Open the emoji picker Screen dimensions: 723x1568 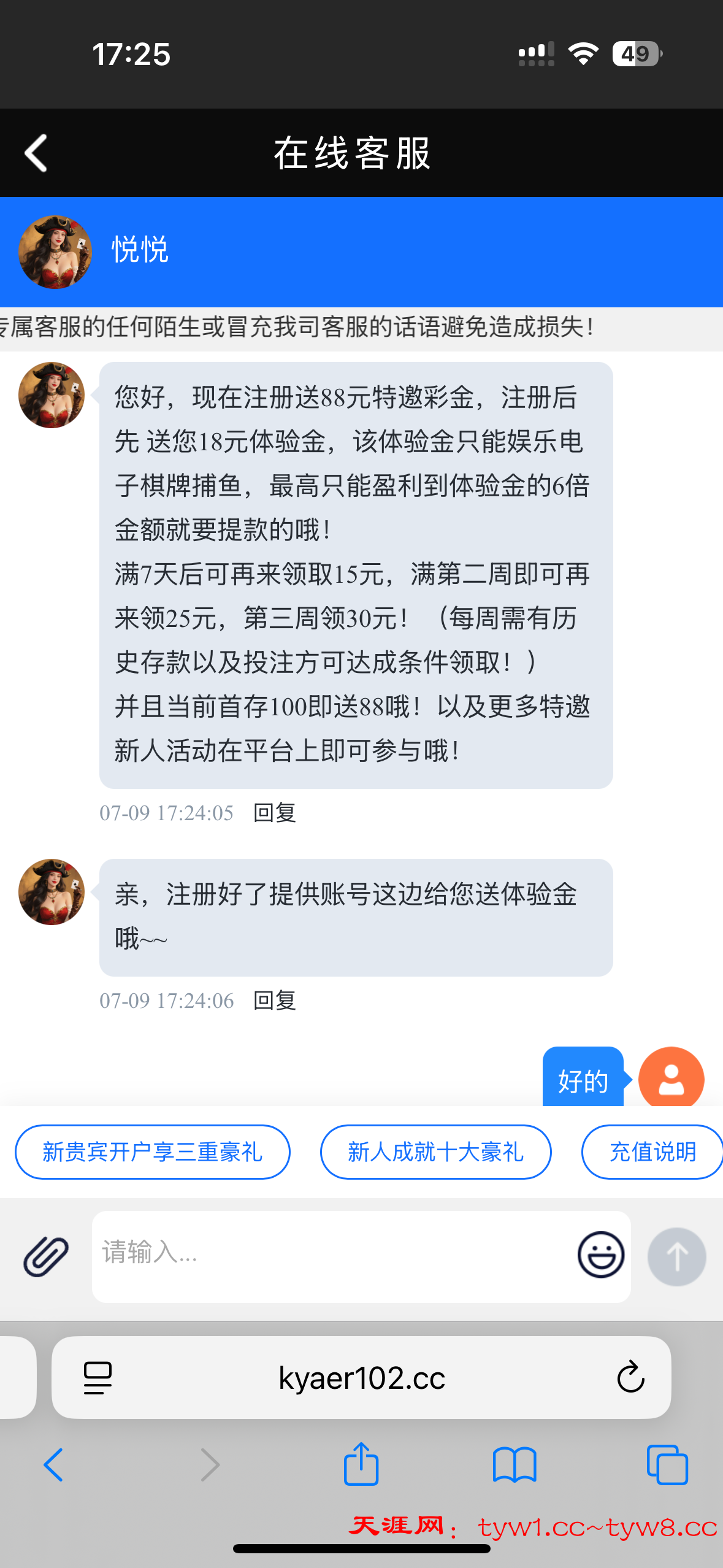pyautogui.click(x=601, y=1255)
